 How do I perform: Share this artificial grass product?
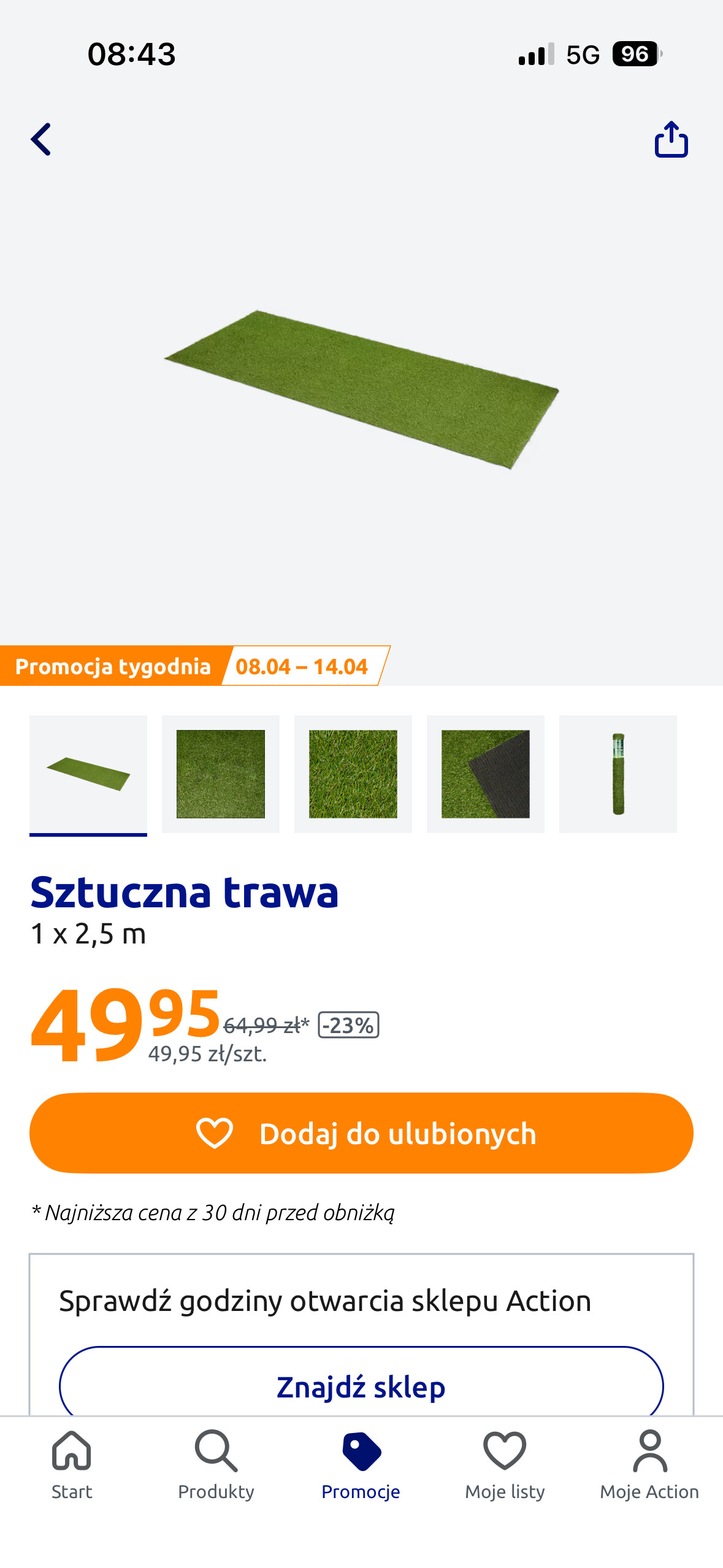tap(671, 139)
